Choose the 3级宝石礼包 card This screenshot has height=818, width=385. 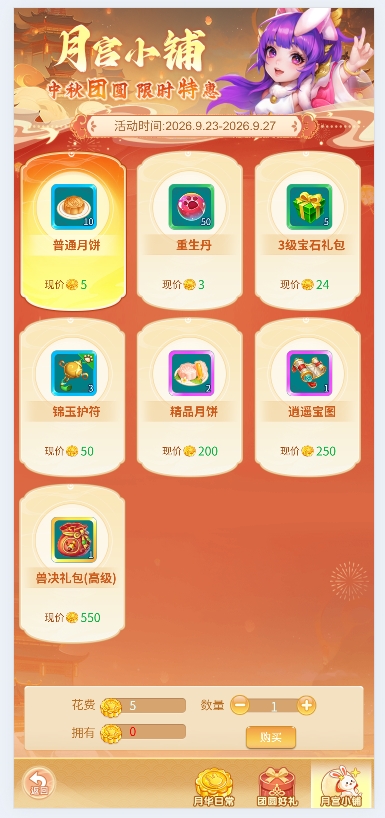[308, 231]
